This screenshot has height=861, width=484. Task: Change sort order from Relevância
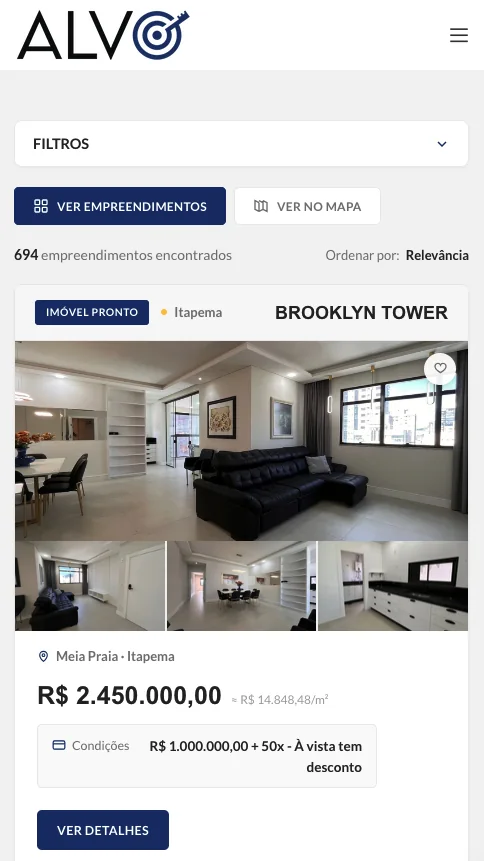pyautogui.click(x=437, y=255)
